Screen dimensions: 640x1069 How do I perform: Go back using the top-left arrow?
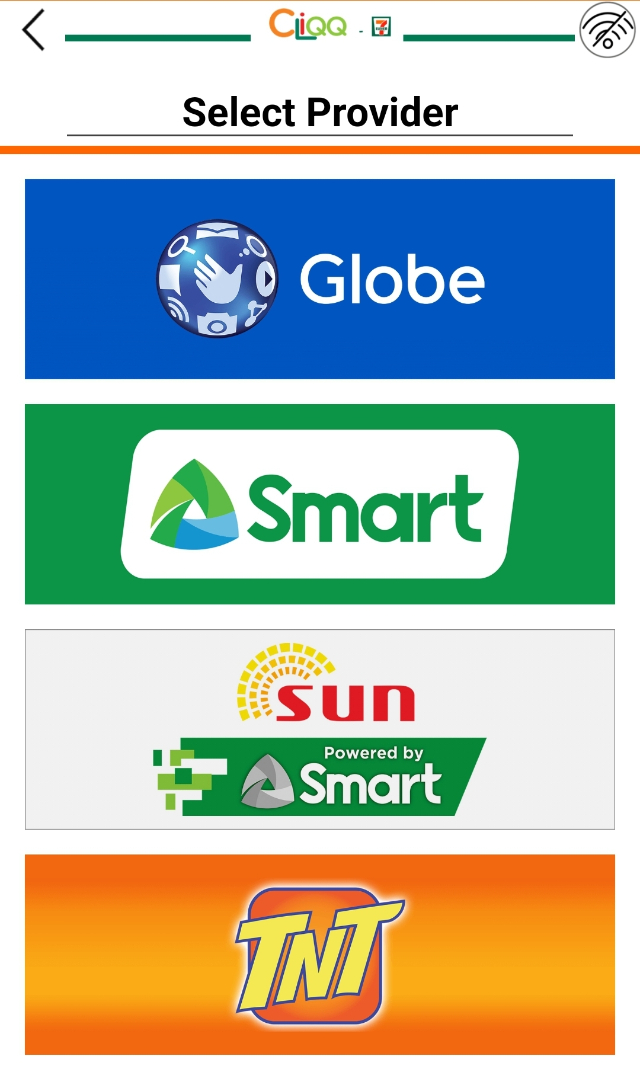[x=33, y=30]
